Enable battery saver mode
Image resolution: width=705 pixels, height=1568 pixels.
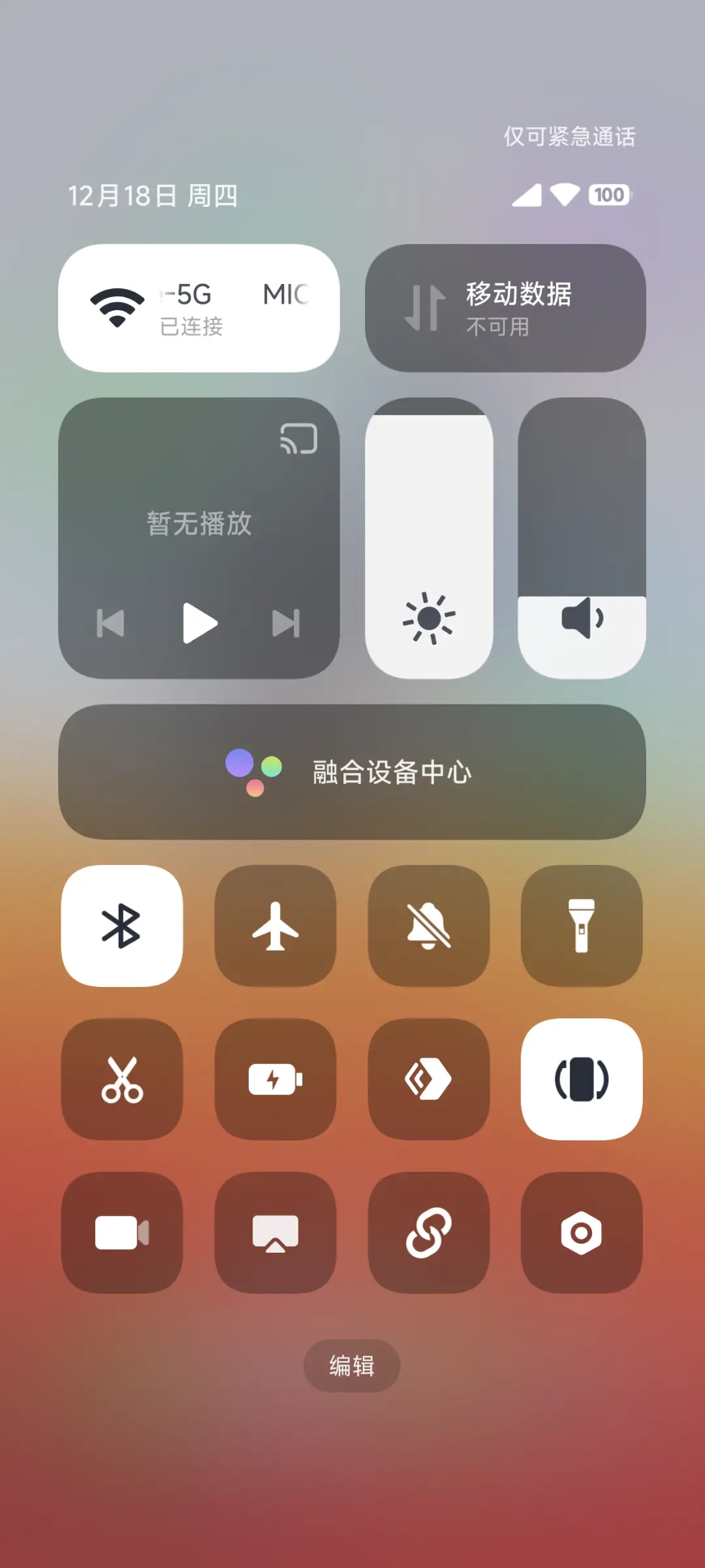point(275,1080)
